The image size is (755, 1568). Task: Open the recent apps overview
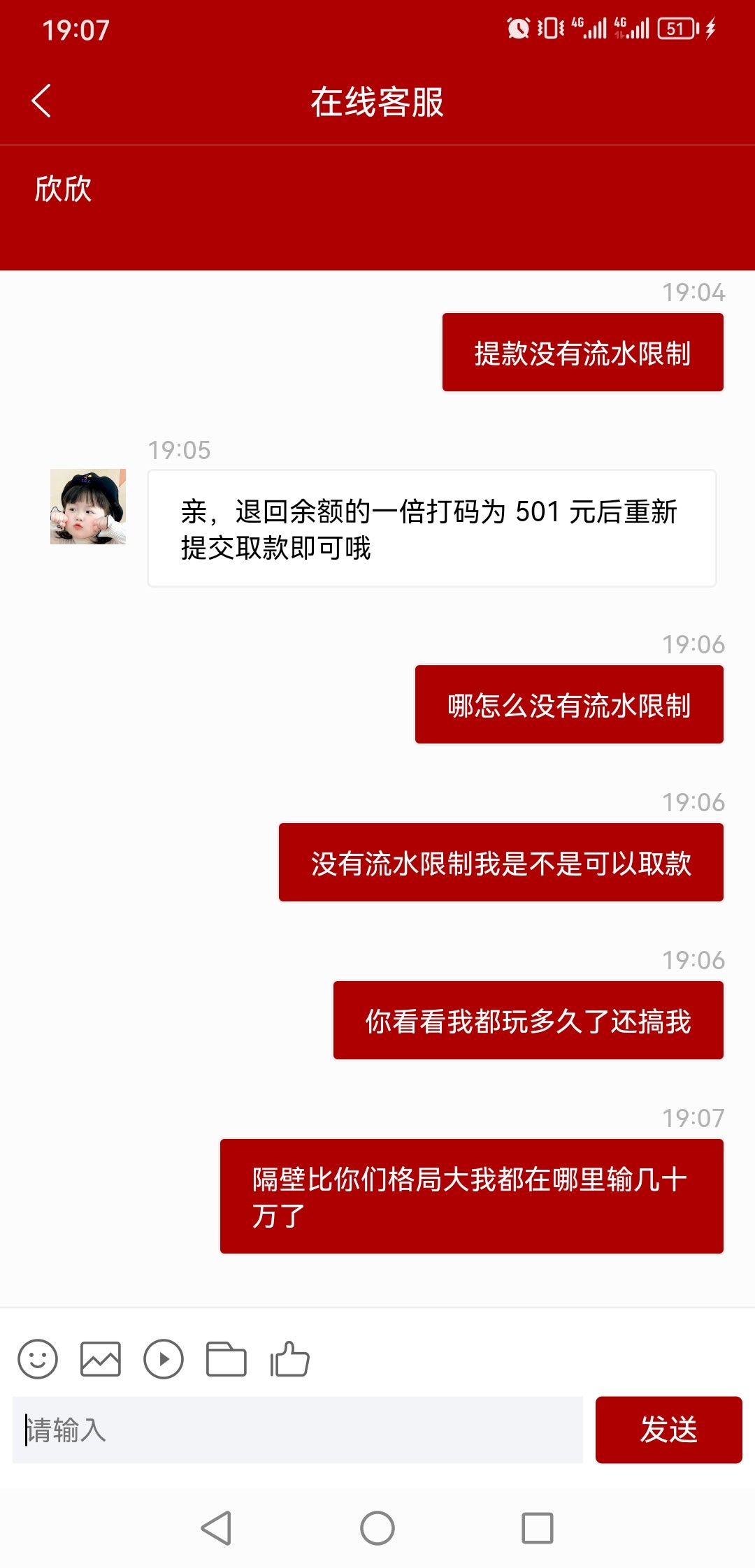coord(538,1528)
